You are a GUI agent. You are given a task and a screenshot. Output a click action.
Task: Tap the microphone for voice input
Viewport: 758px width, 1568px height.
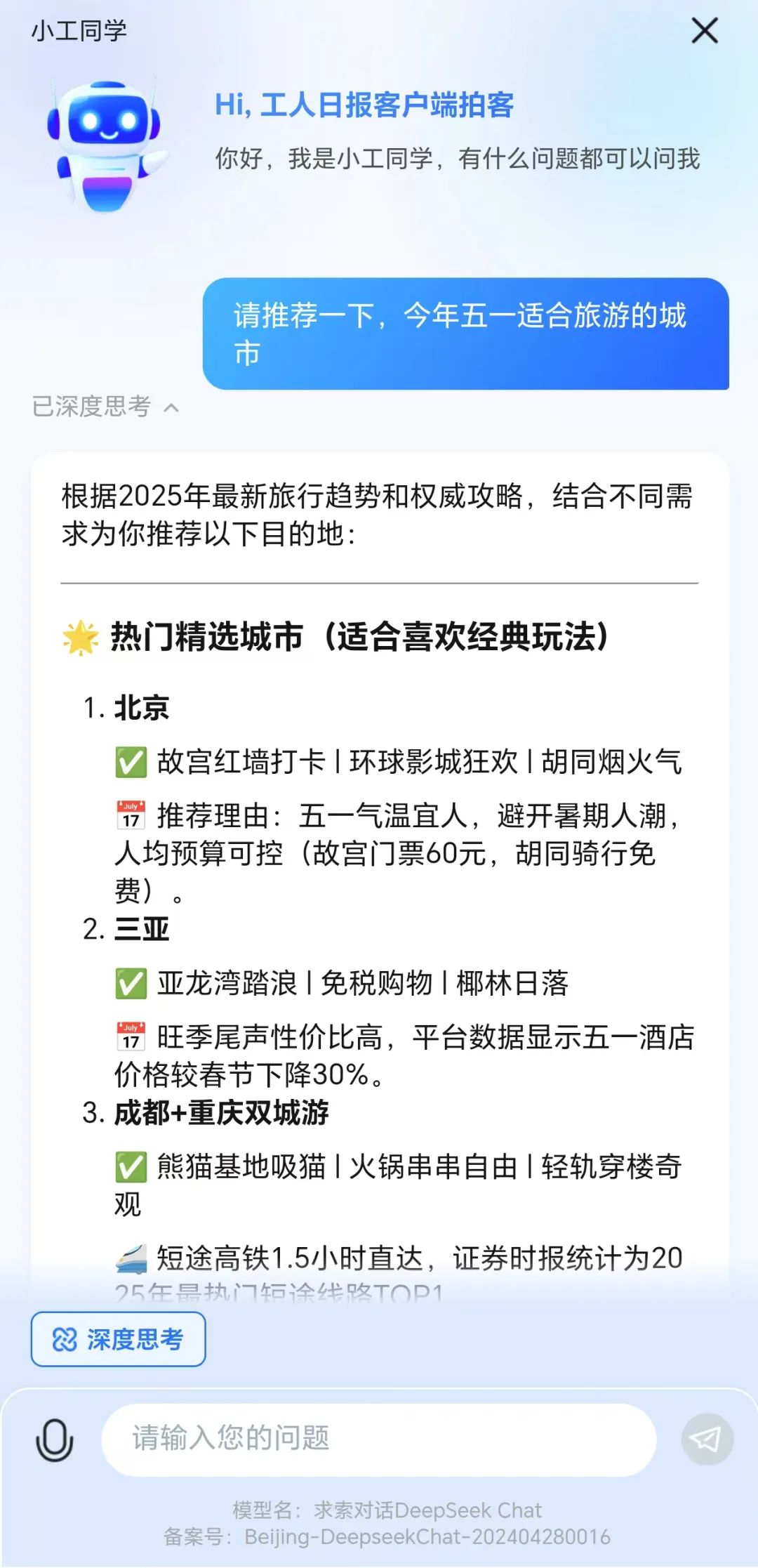pyautogui.click(x=54, y=1439)
